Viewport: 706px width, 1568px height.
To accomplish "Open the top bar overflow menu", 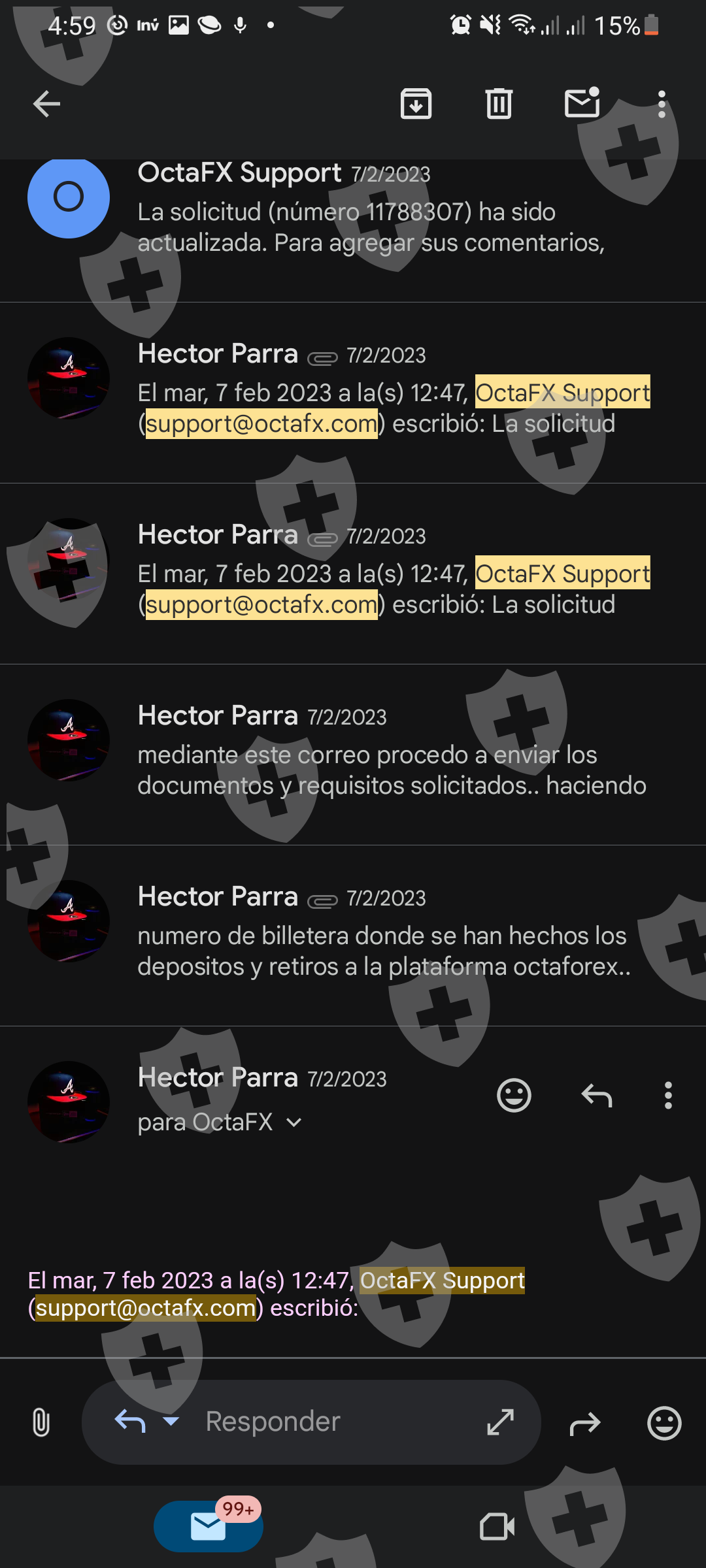I will [662, 104].
